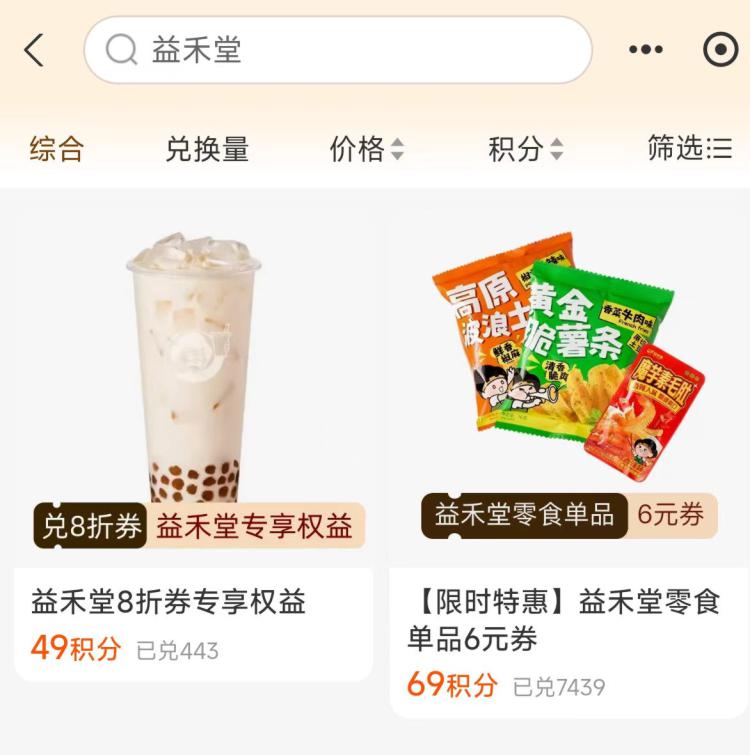This screenshot has width=750, height=755.
Task: Toggle points sorting order on 积分
Action: 557,147
